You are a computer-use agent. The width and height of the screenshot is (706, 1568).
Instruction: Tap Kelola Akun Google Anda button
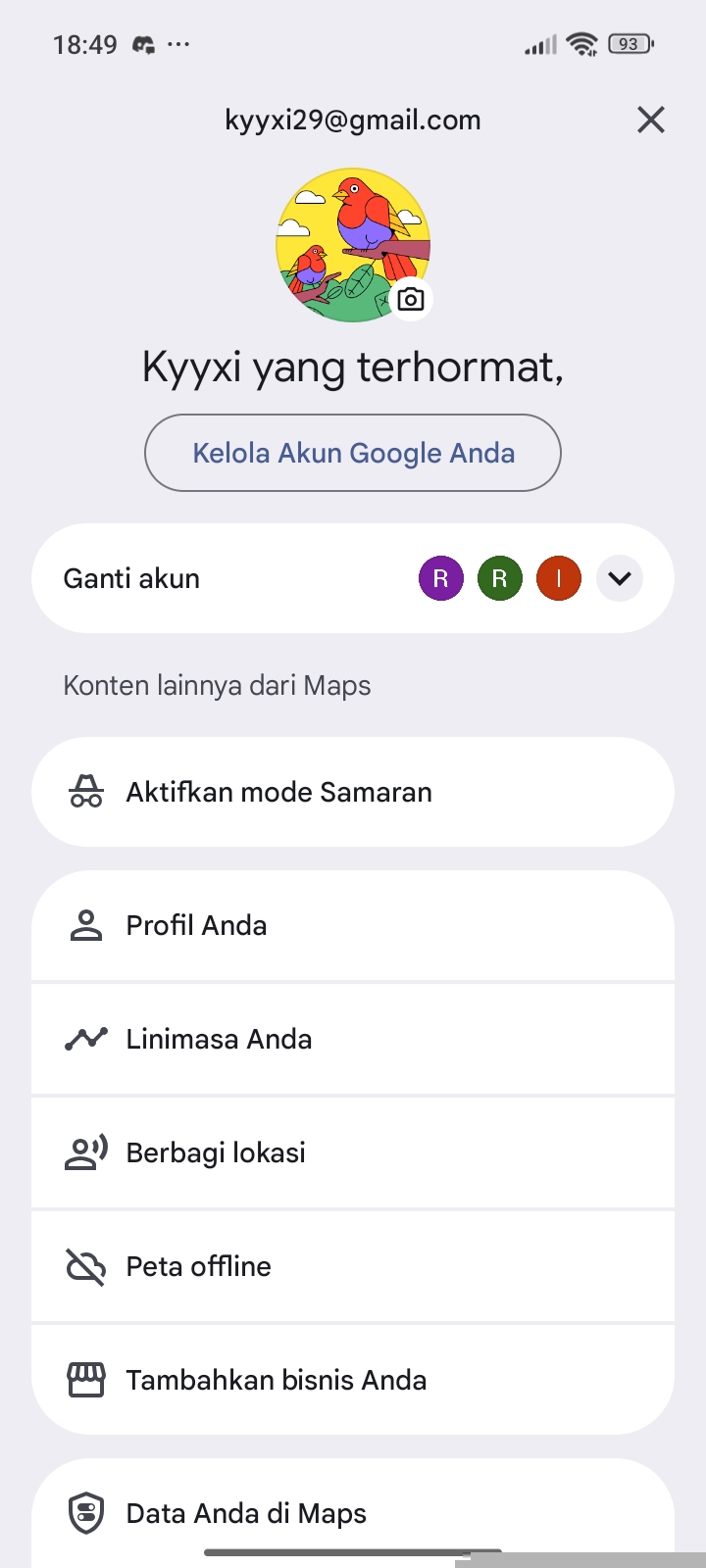[353, 453]
